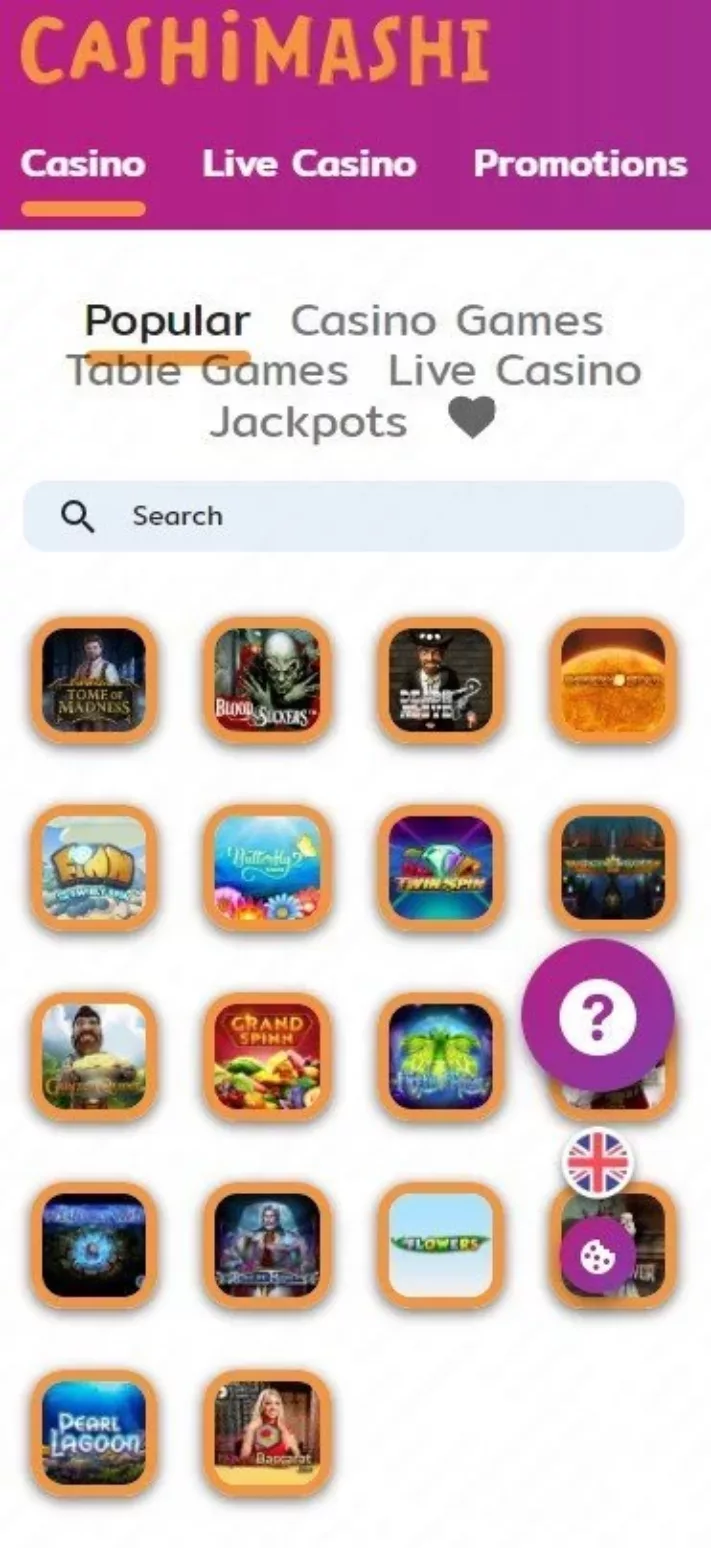Open the Finn swirly spin game
The width and height of the screenshot is (711, 1548).
click(94, 868)
